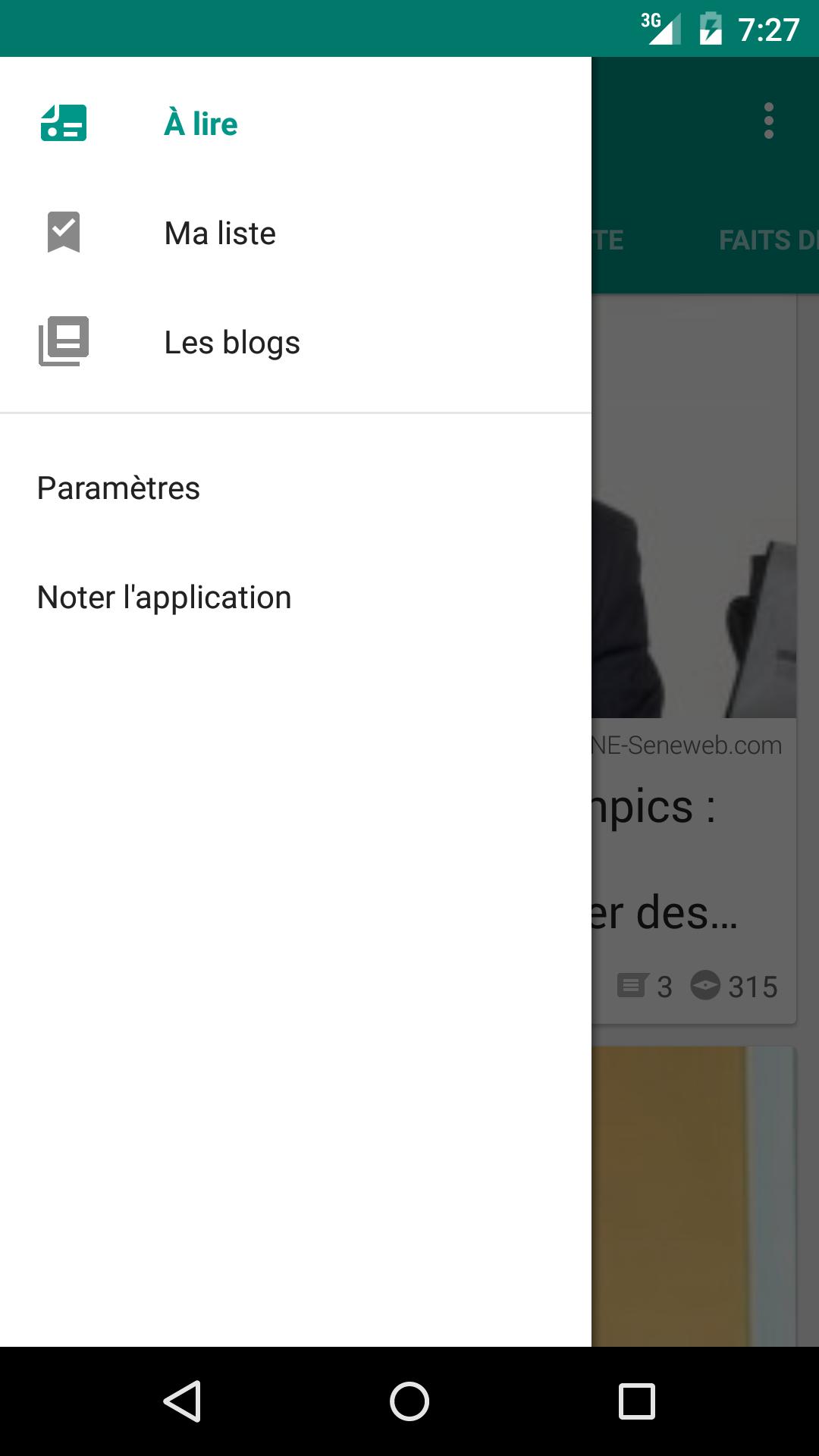Select À lire in the drawer

coord(201,124)
